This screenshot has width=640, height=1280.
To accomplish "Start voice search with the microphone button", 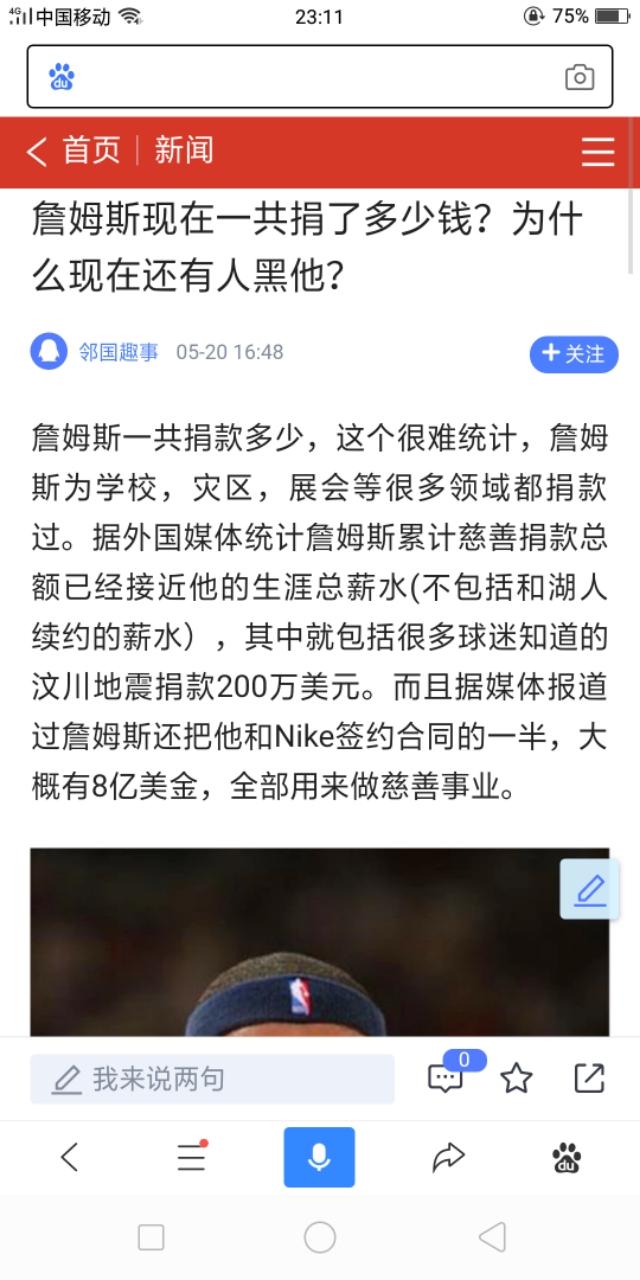I will (x=319, y=1157).
